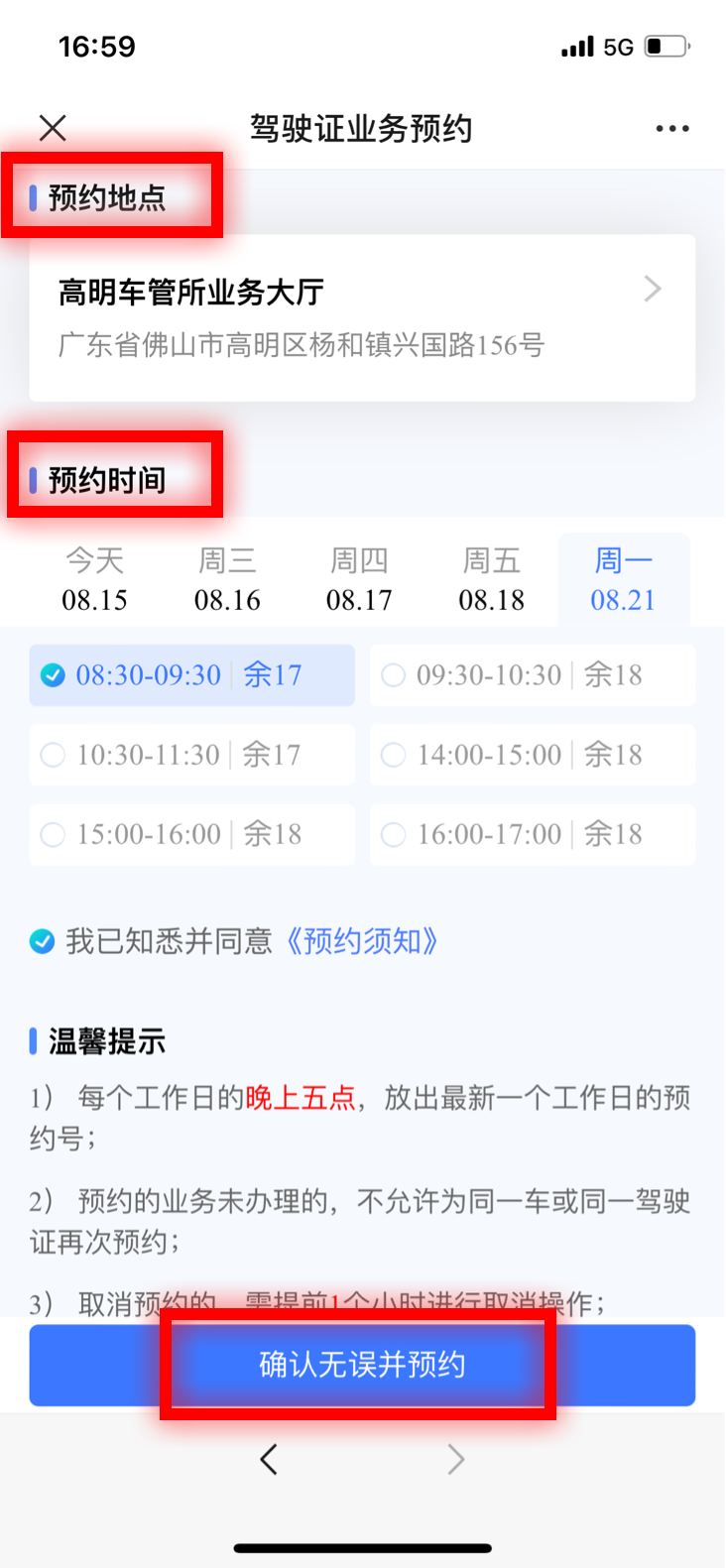
Task: Tap the browser forward arrow
Action: click(x=455, y=1459)
